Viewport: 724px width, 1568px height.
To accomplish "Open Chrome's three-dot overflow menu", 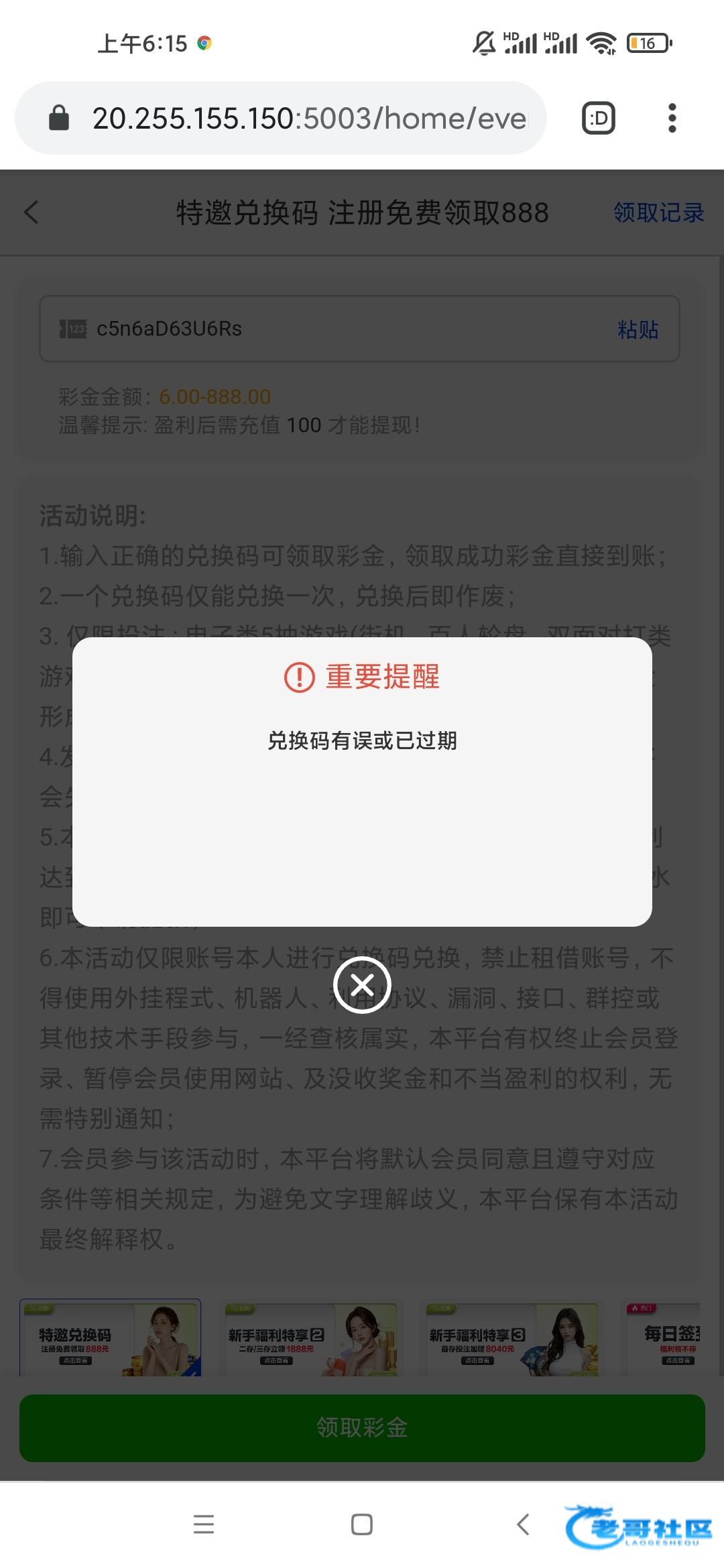I will (672, 118).
